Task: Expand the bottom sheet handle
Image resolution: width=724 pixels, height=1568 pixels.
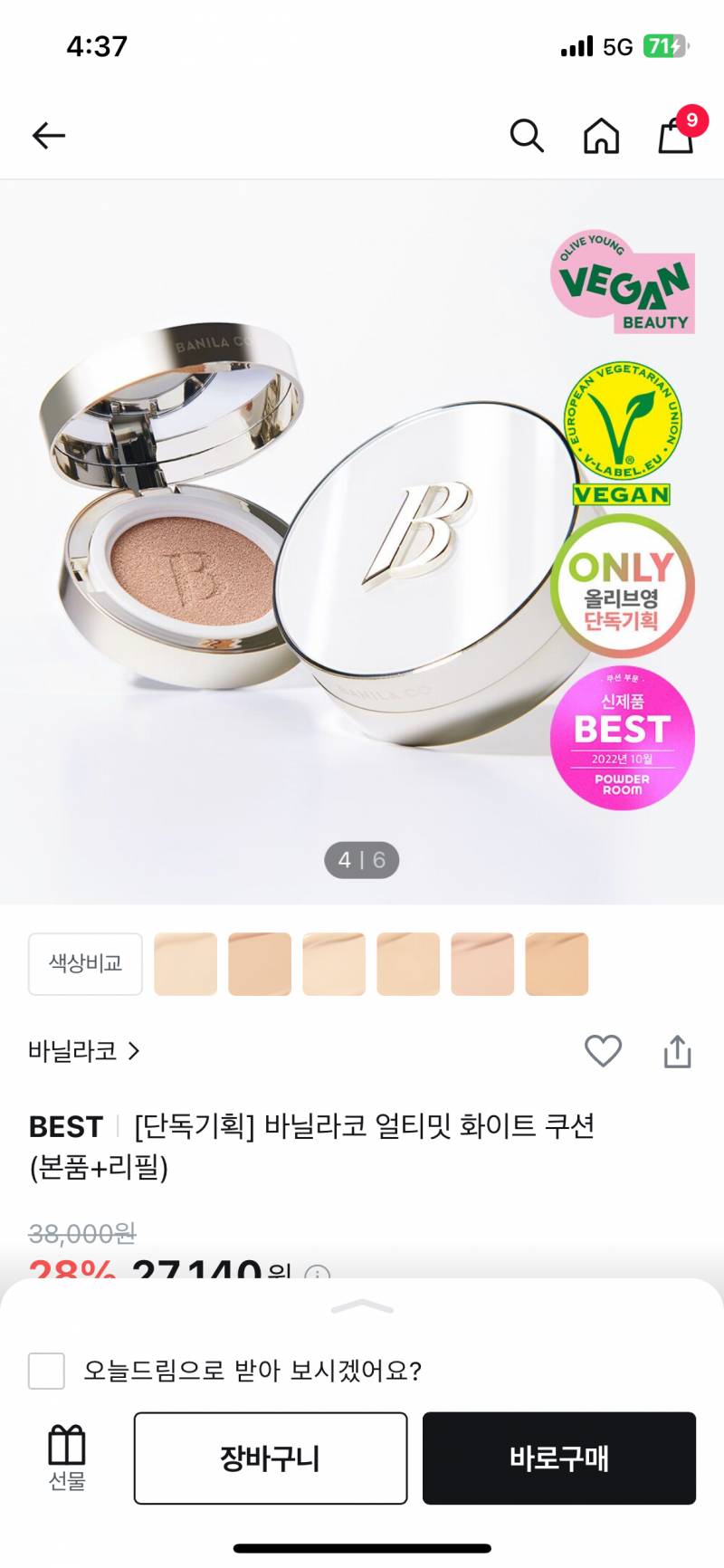Action: pos(362,1306)
